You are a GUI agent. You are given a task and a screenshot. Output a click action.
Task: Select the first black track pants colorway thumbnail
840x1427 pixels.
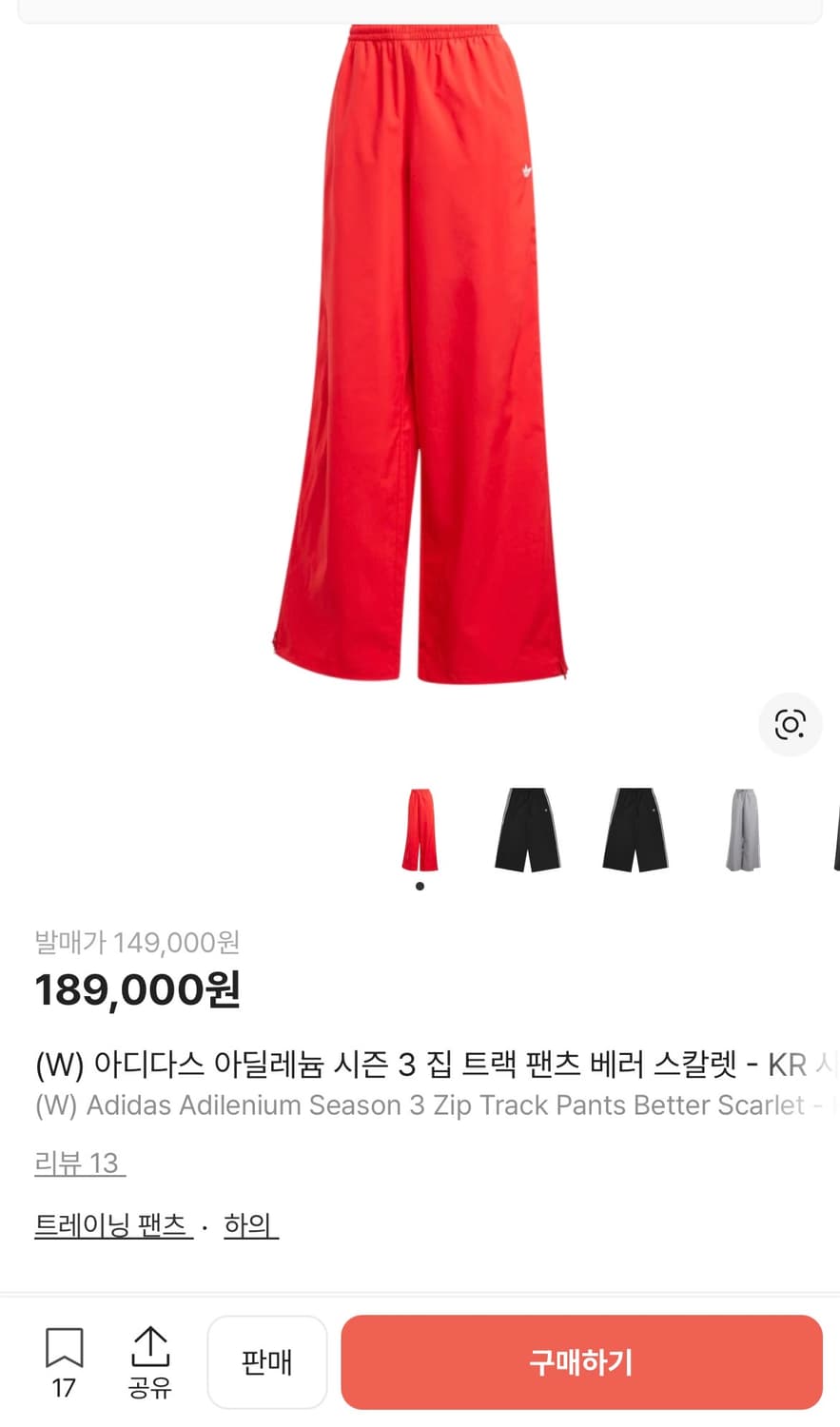526,829
